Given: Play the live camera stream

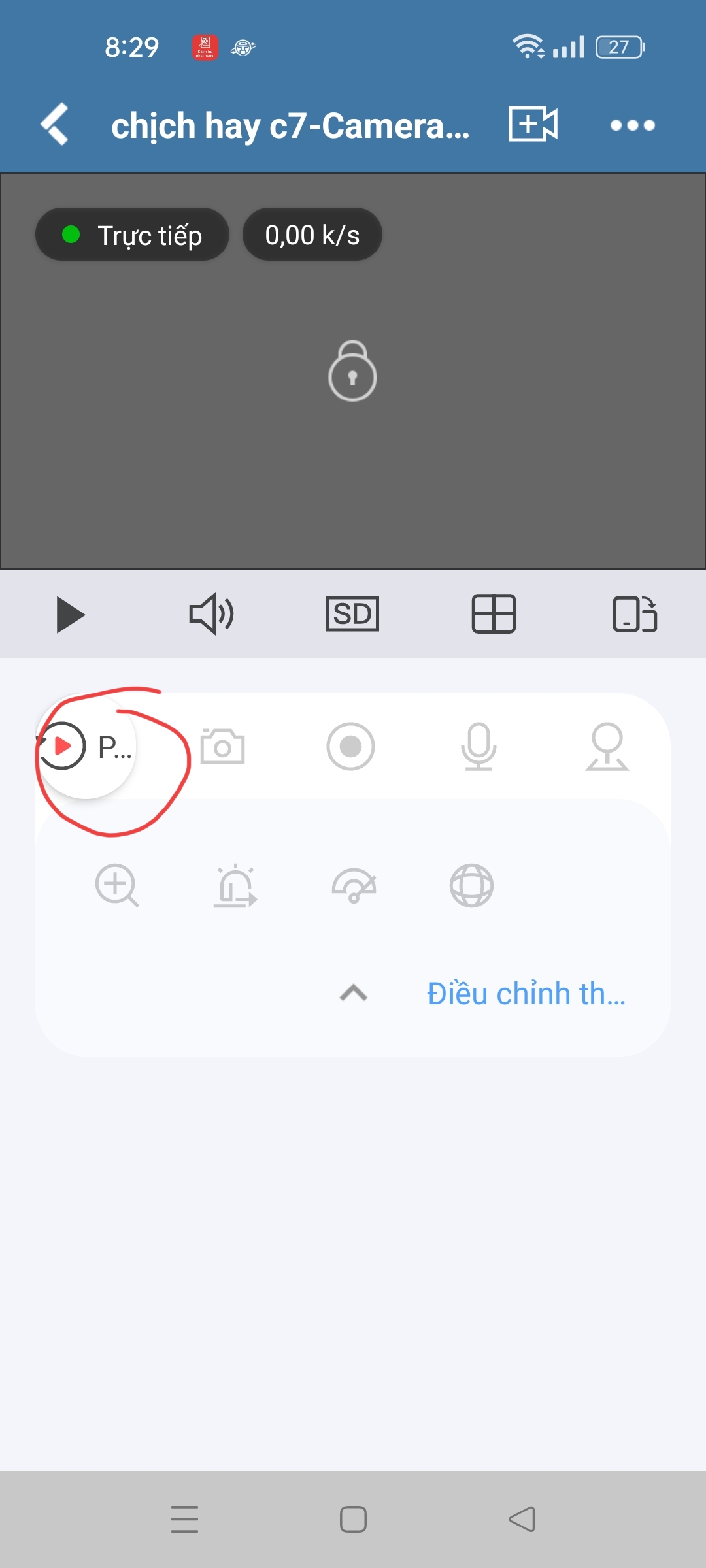Looking at the screenshot, I should tap(70, 615).
